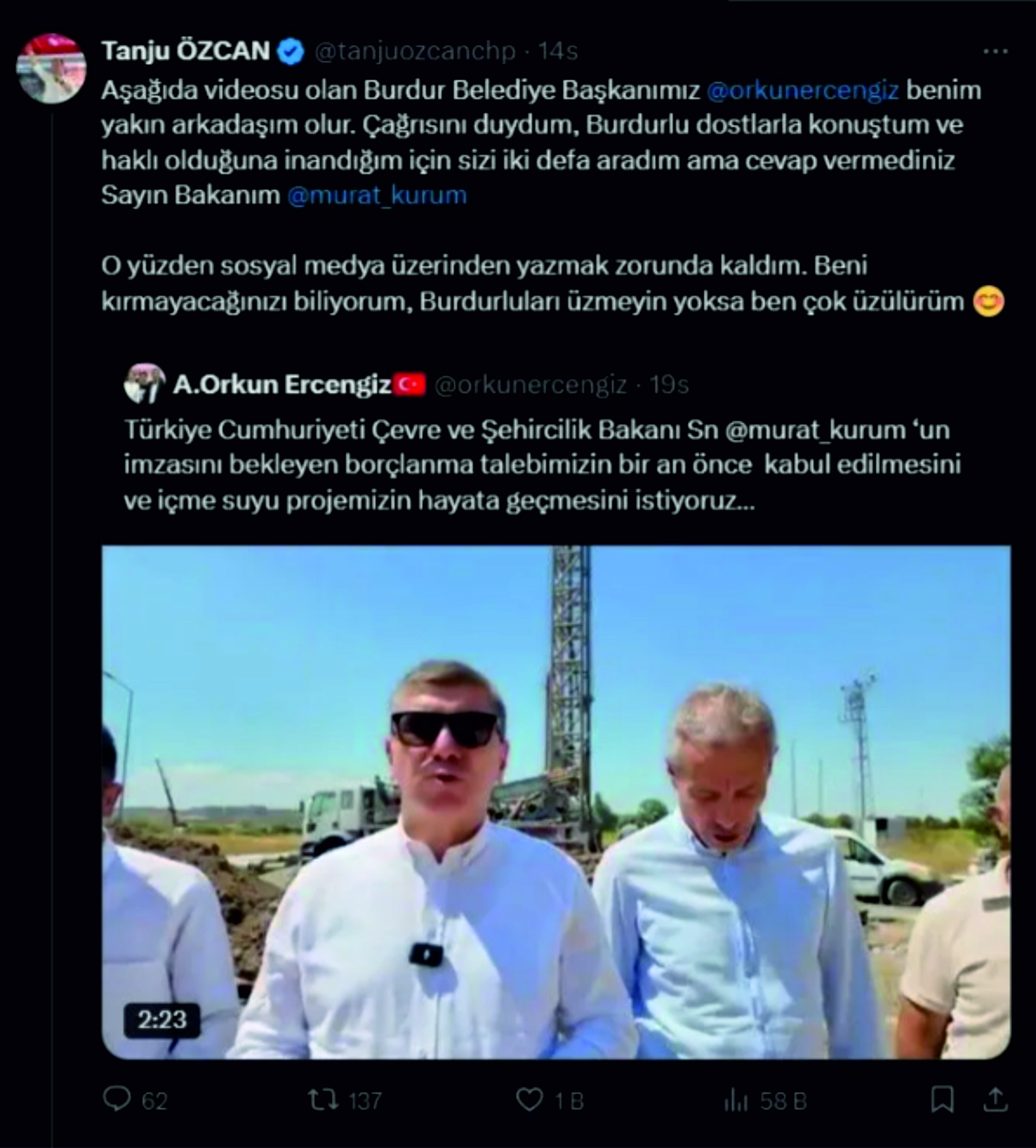Share the tweet
1036x1148 pixels.
[x=995, y=1099]
